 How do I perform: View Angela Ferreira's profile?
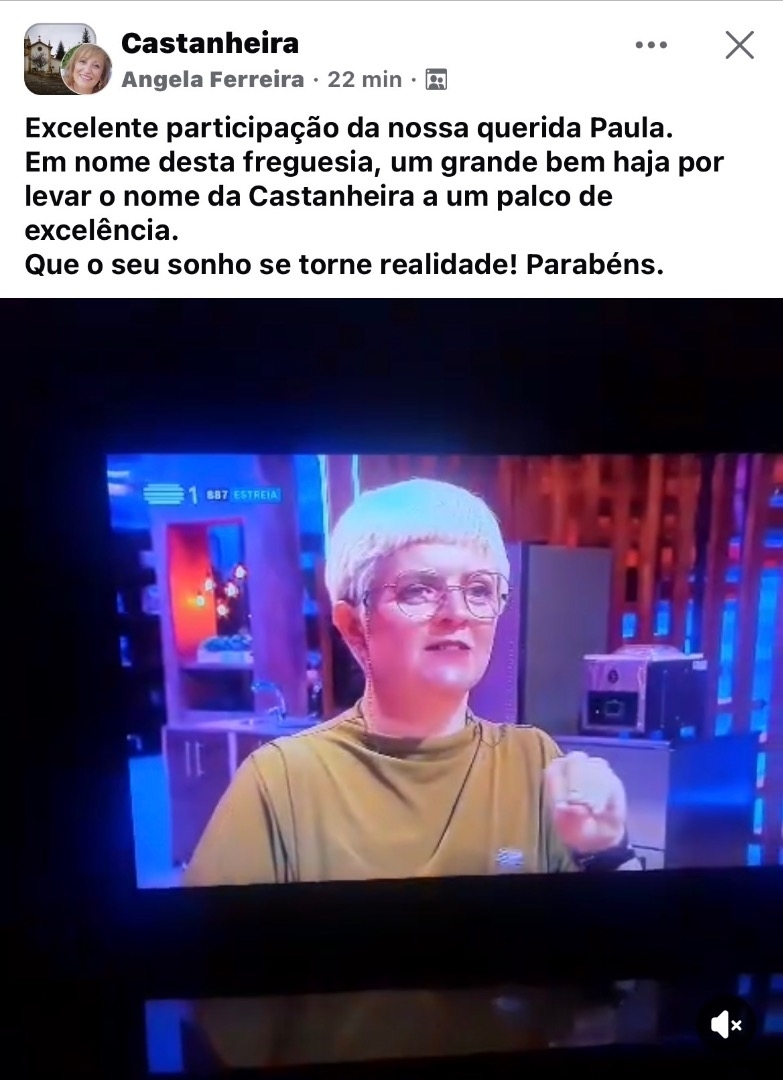(212, 80)
